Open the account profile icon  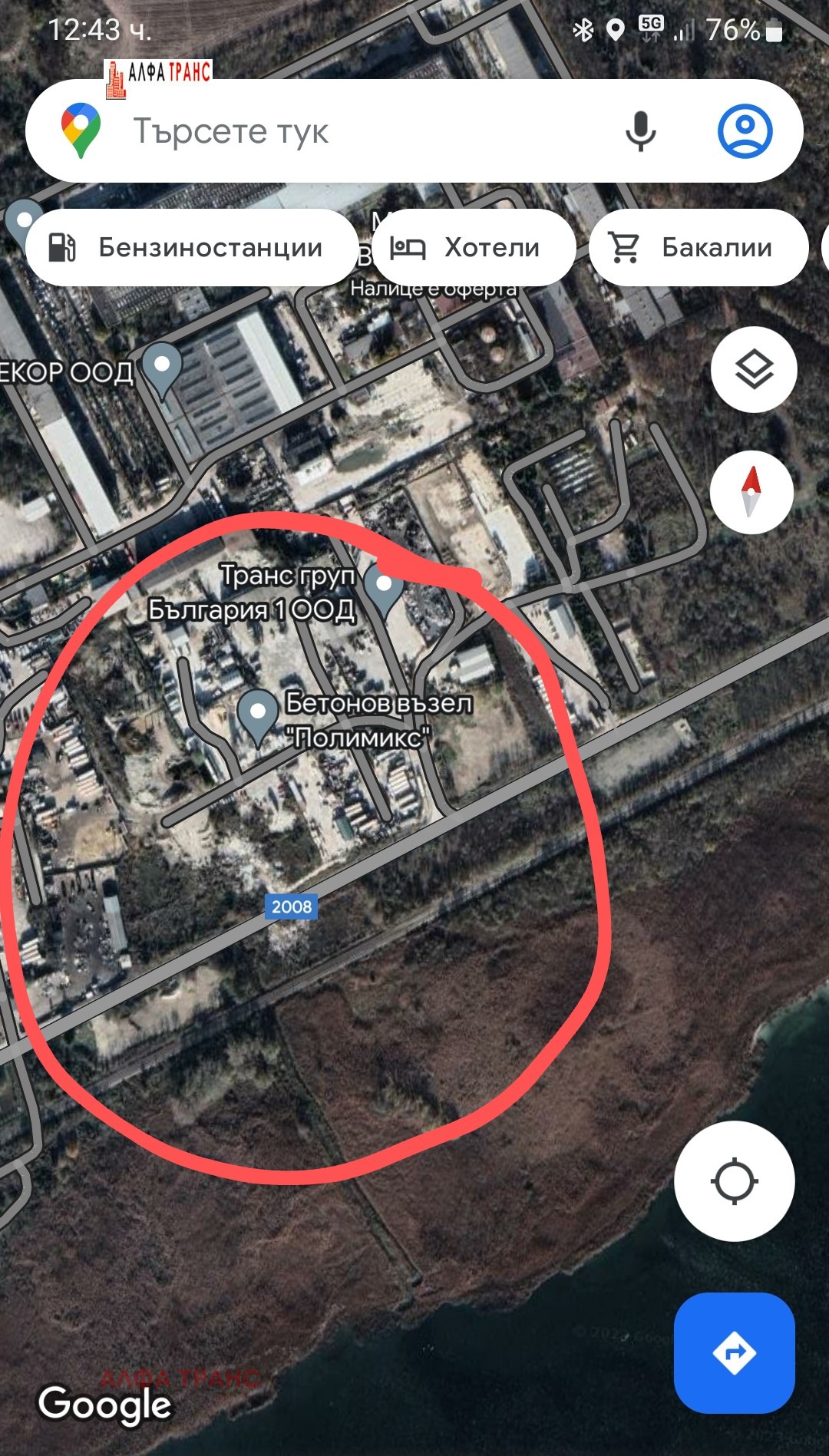745,131
